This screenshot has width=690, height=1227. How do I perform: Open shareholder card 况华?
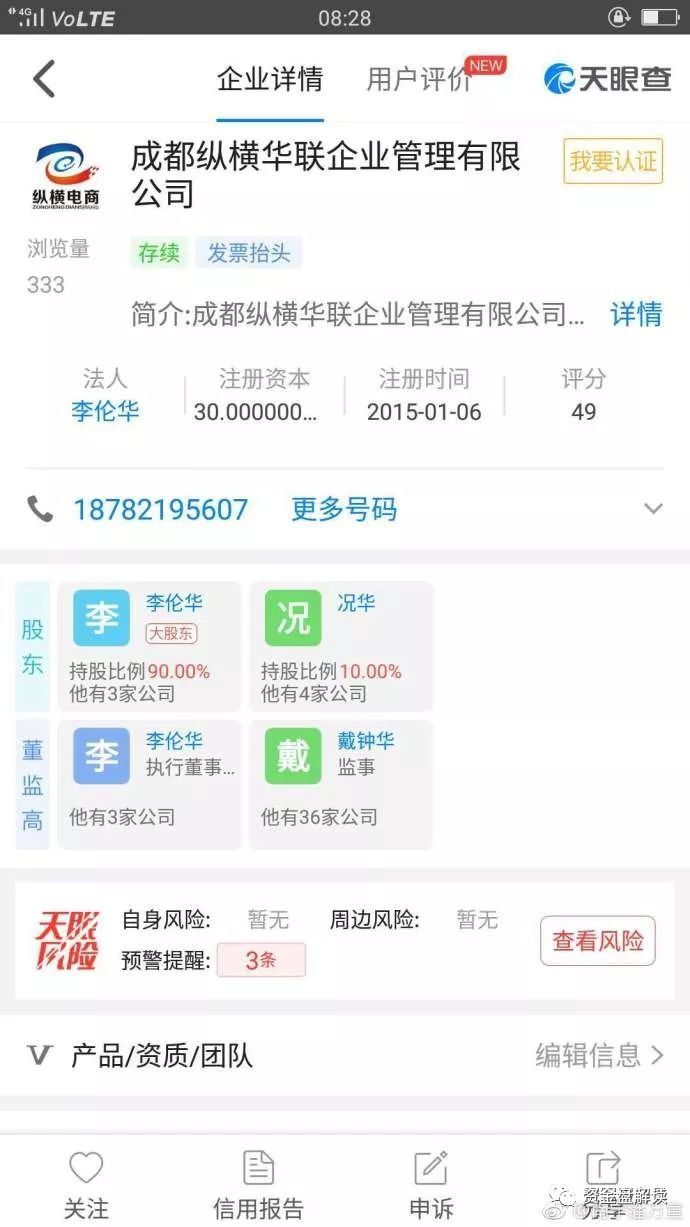pos(341,647)
